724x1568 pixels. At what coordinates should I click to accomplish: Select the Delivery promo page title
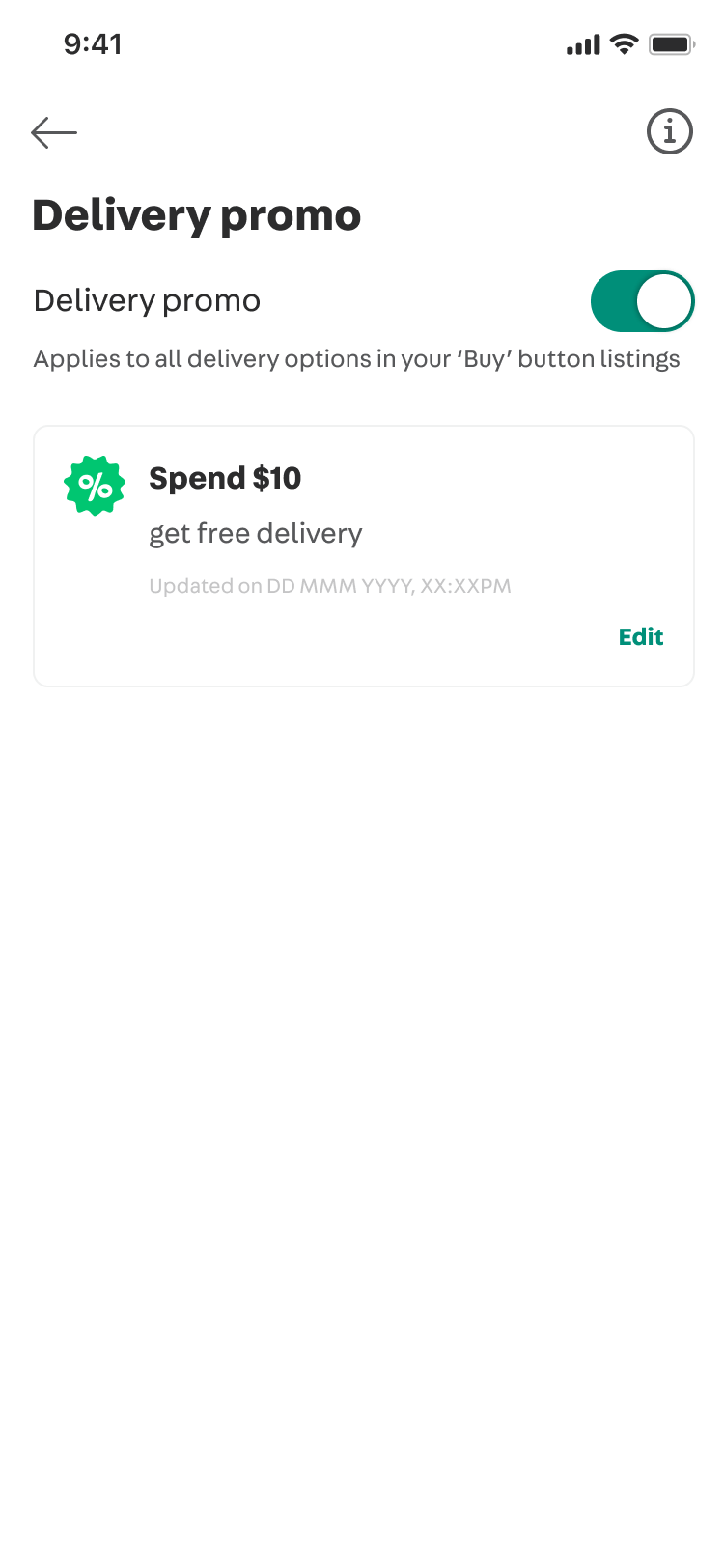(x=196, y=214)
